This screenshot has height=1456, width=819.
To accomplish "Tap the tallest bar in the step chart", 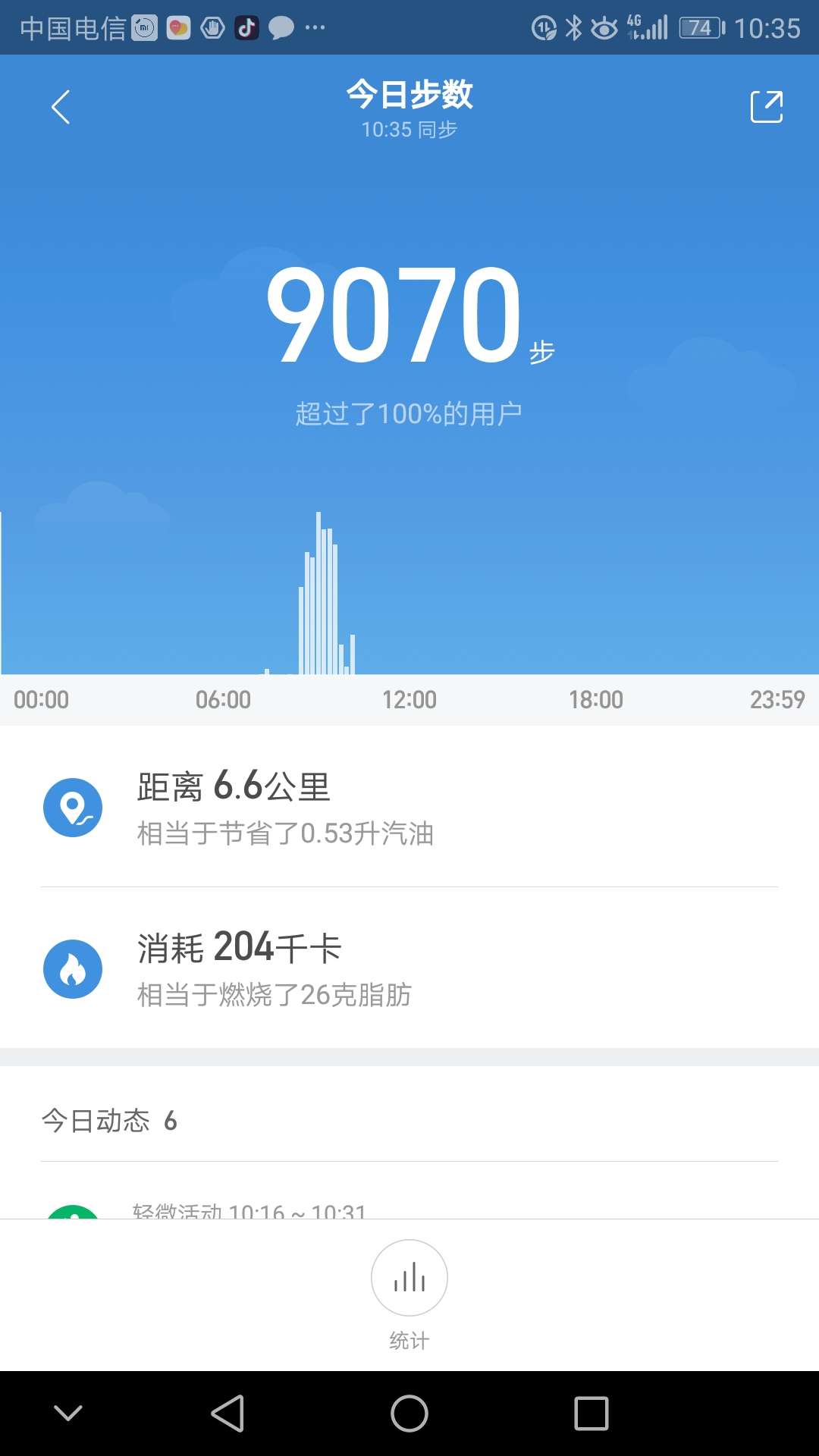I will [318, 591].
